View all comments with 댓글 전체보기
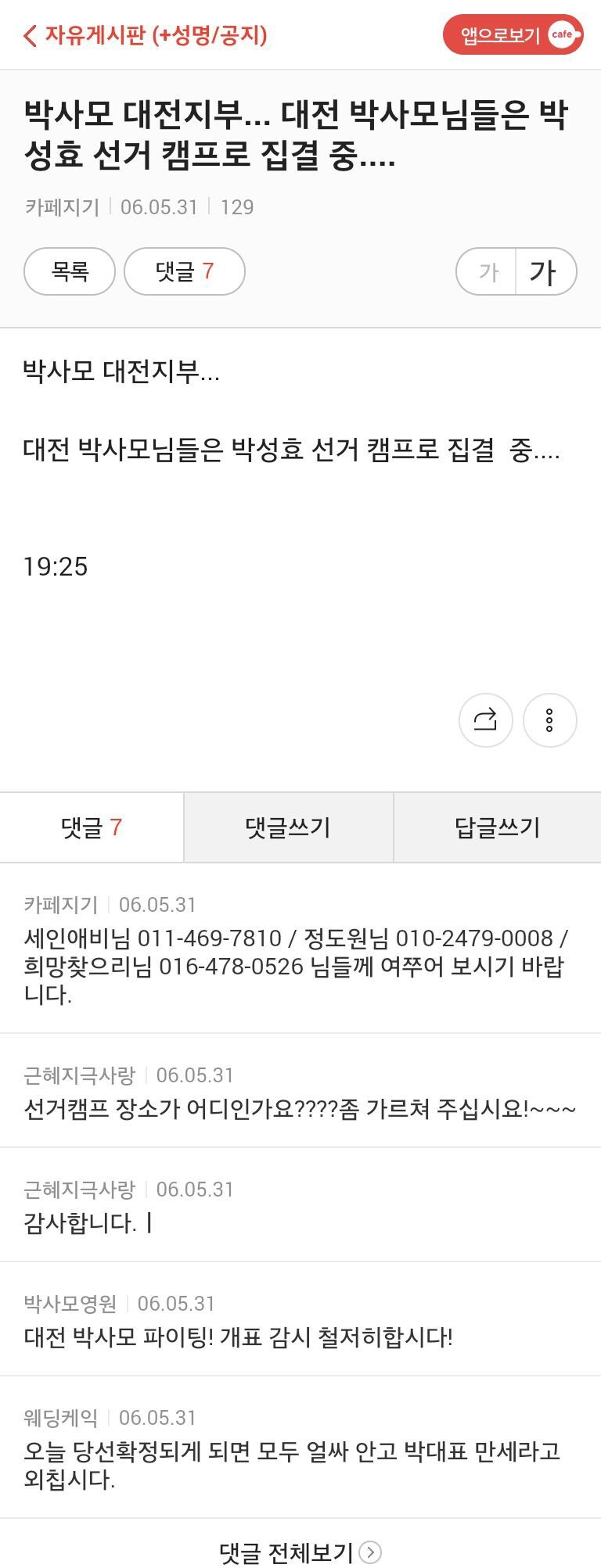 pyautogui.click(x=300, y=1552)
